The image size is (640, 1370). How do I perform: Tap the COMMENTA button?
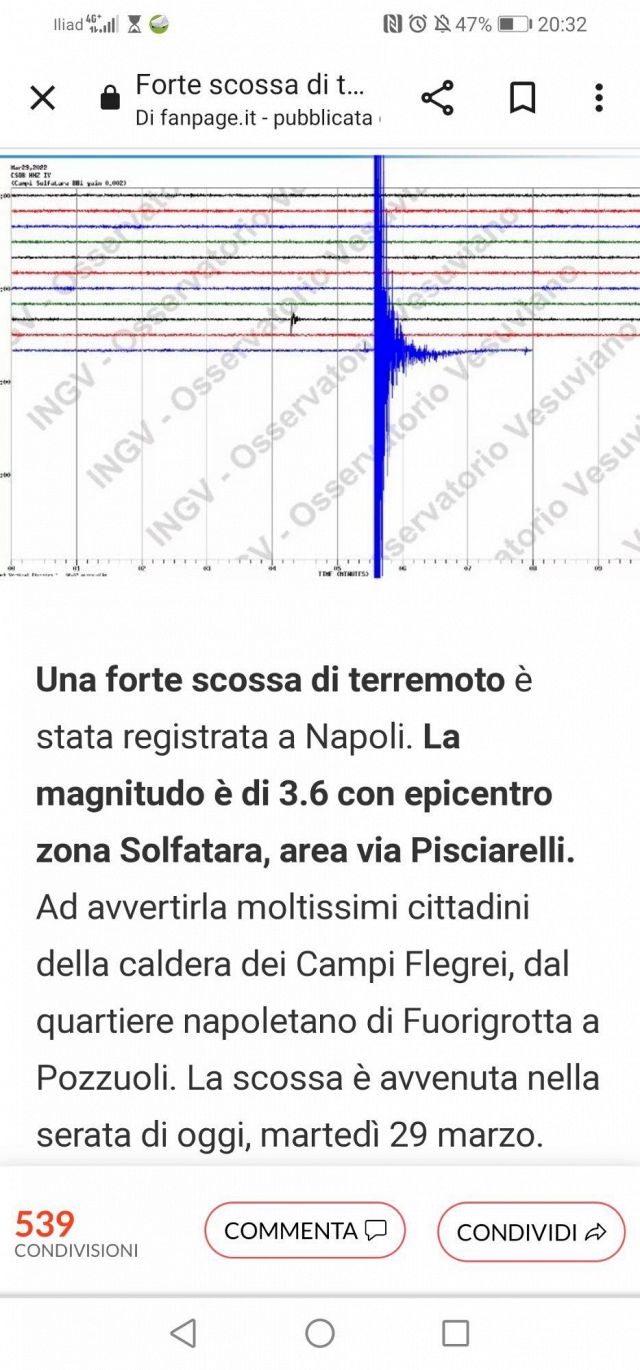tap(305, 1230)
